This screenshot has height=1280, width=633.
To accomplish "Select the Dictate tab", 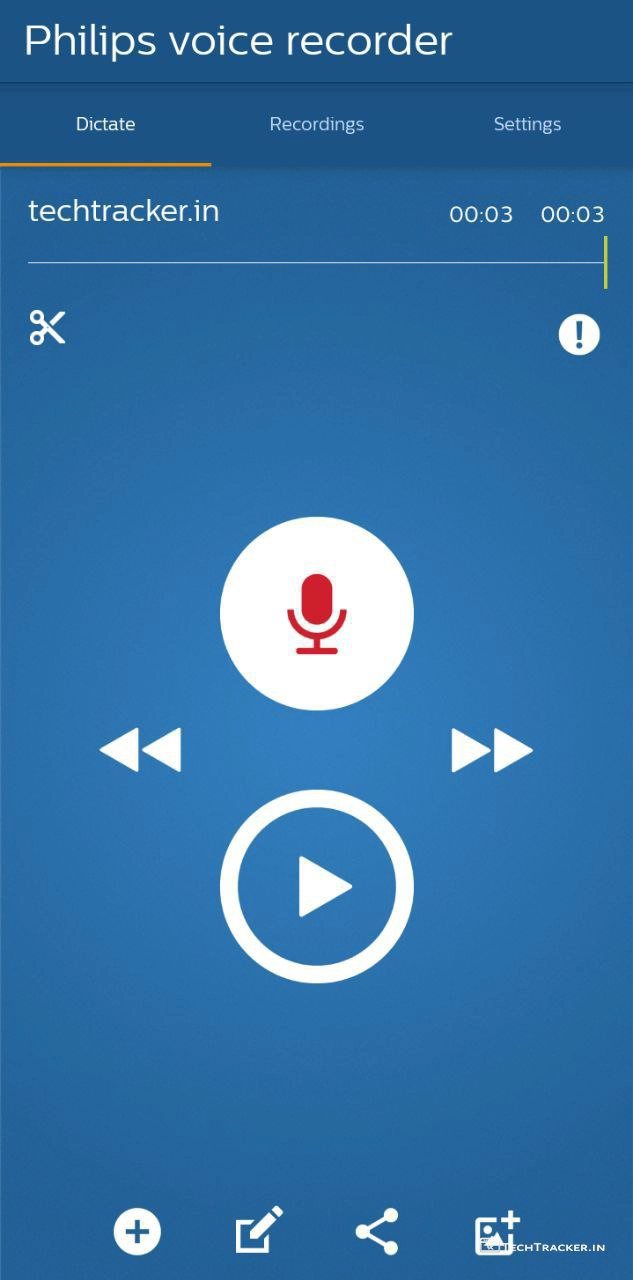I will (105, 125).
